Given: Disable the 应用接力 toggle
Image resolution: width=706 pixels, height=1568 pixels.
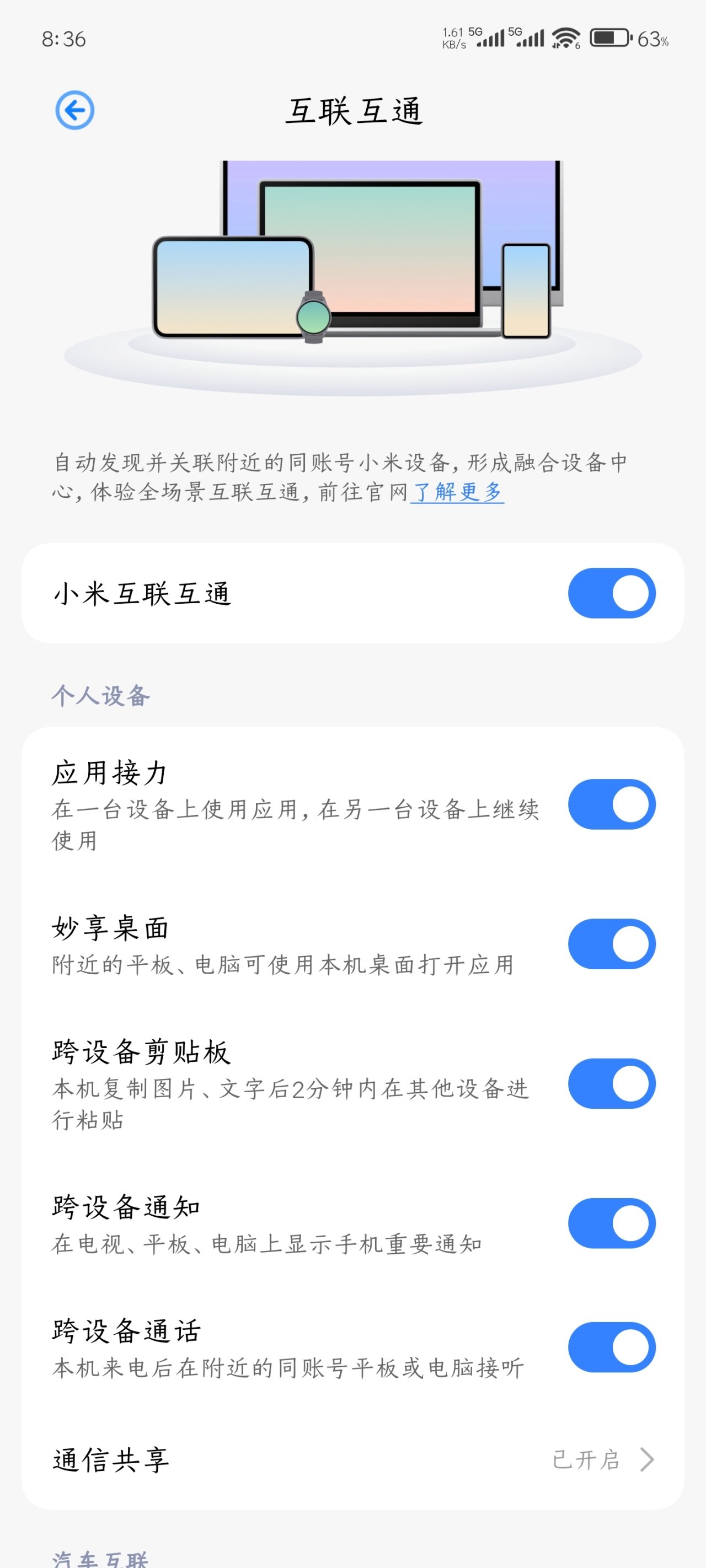Looking at the screenshot, I should coord(611,804).
